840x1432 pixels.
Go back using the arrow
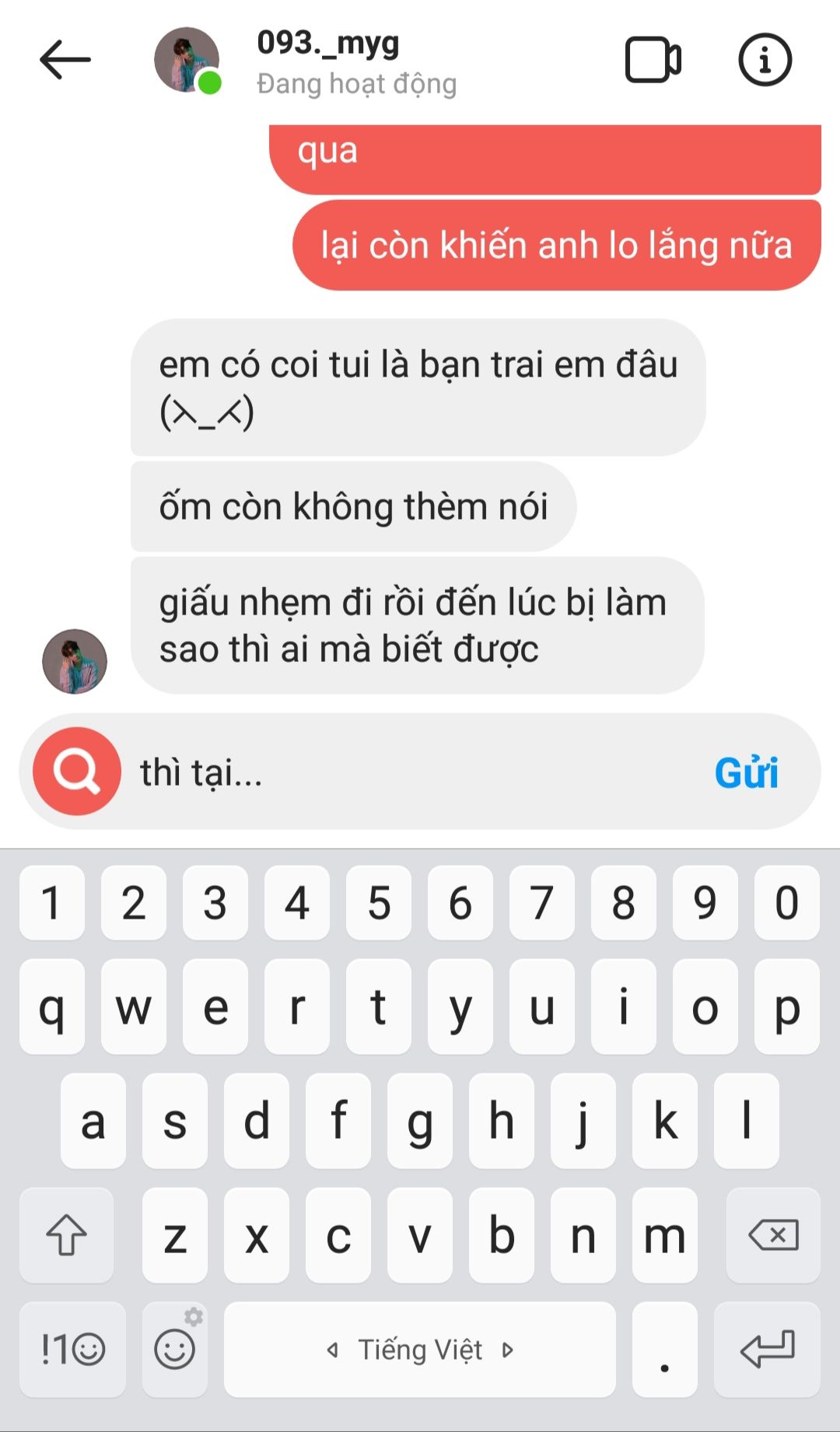pos(65,60)
